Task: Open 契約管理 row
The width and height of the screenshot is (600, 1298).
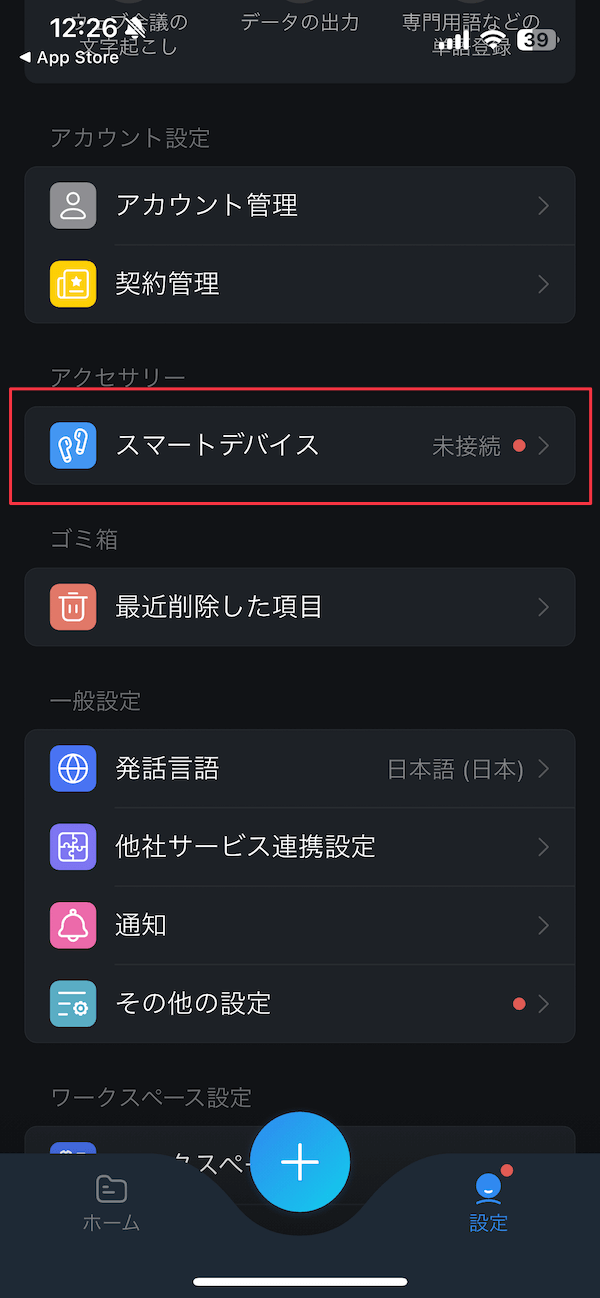Action: pos(300,284)
